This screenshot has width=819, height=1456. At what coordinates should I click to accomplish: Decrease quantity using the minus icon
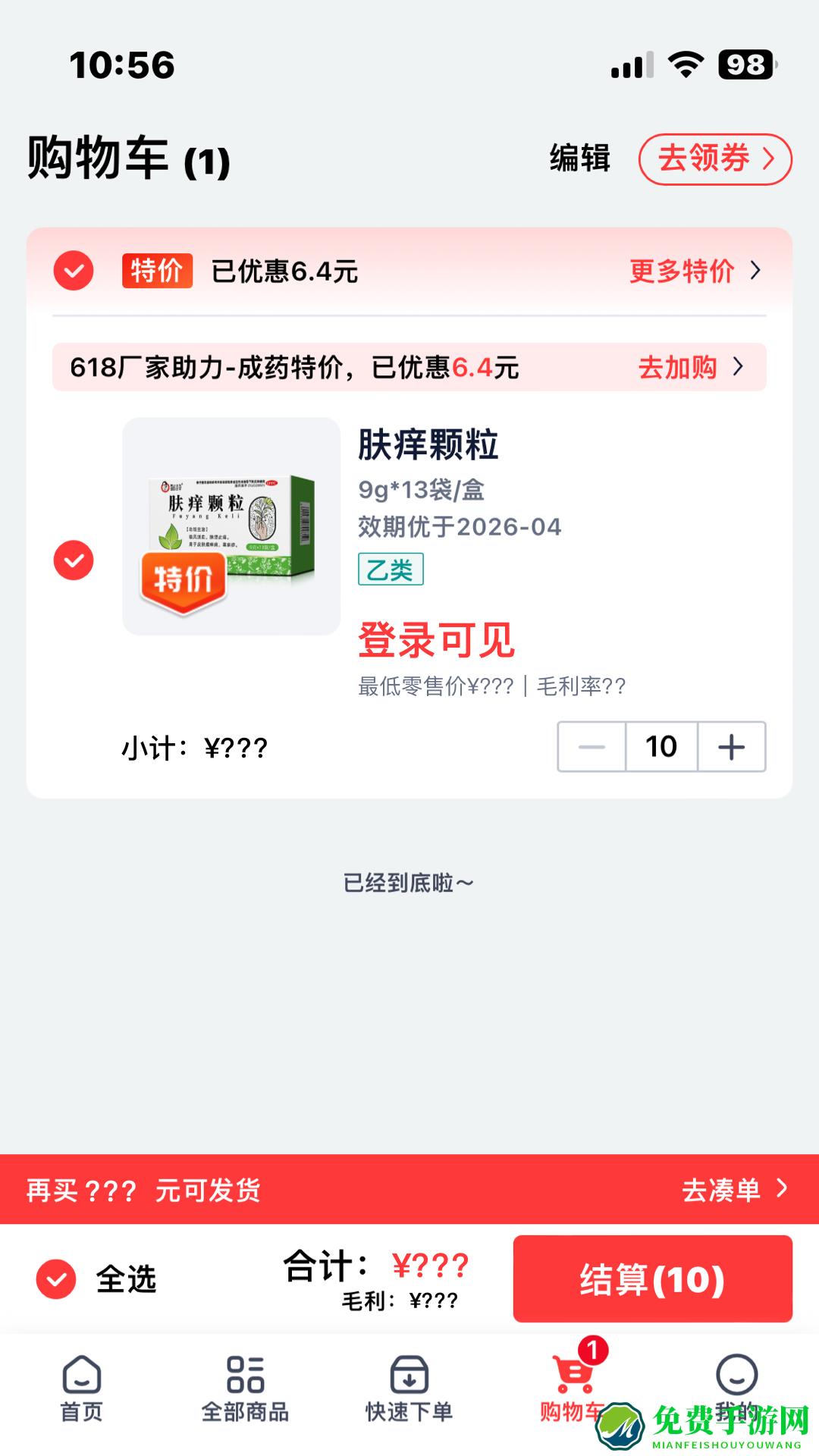pyautogui.click(x=590, y=747)
